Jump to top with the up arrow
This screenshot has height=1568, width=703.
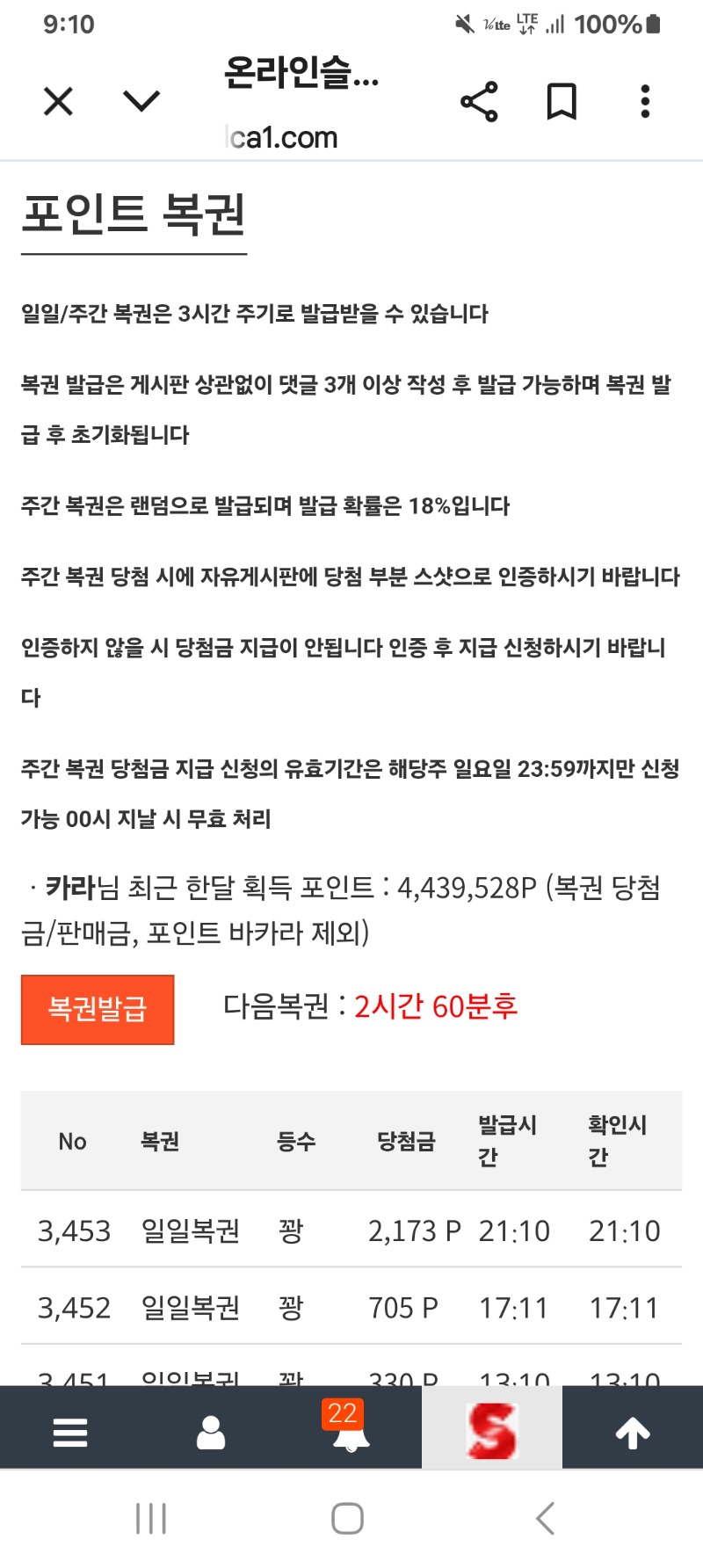[632, 1433]
